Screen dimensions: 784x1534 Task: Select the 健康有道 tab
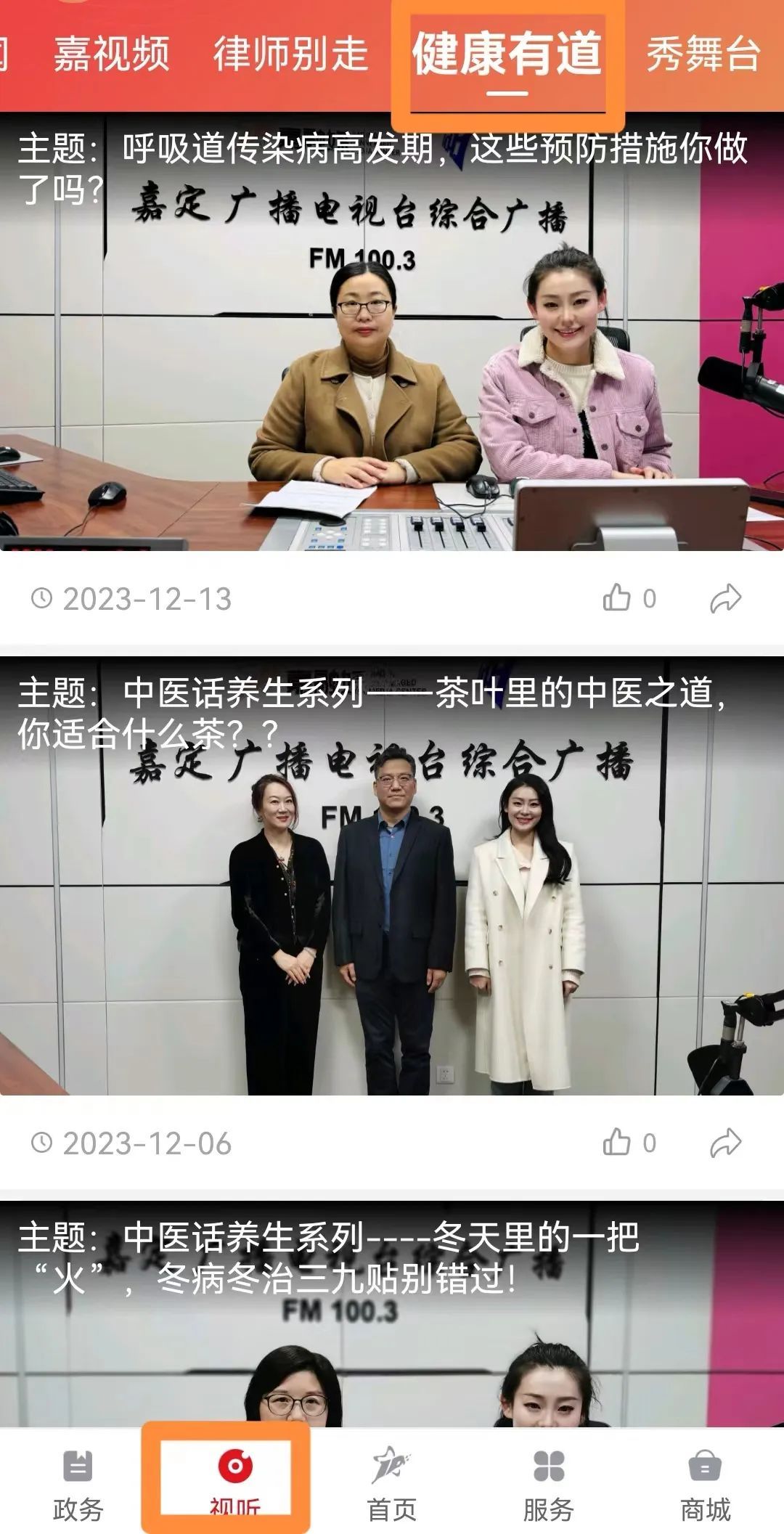tap(507, 54)
